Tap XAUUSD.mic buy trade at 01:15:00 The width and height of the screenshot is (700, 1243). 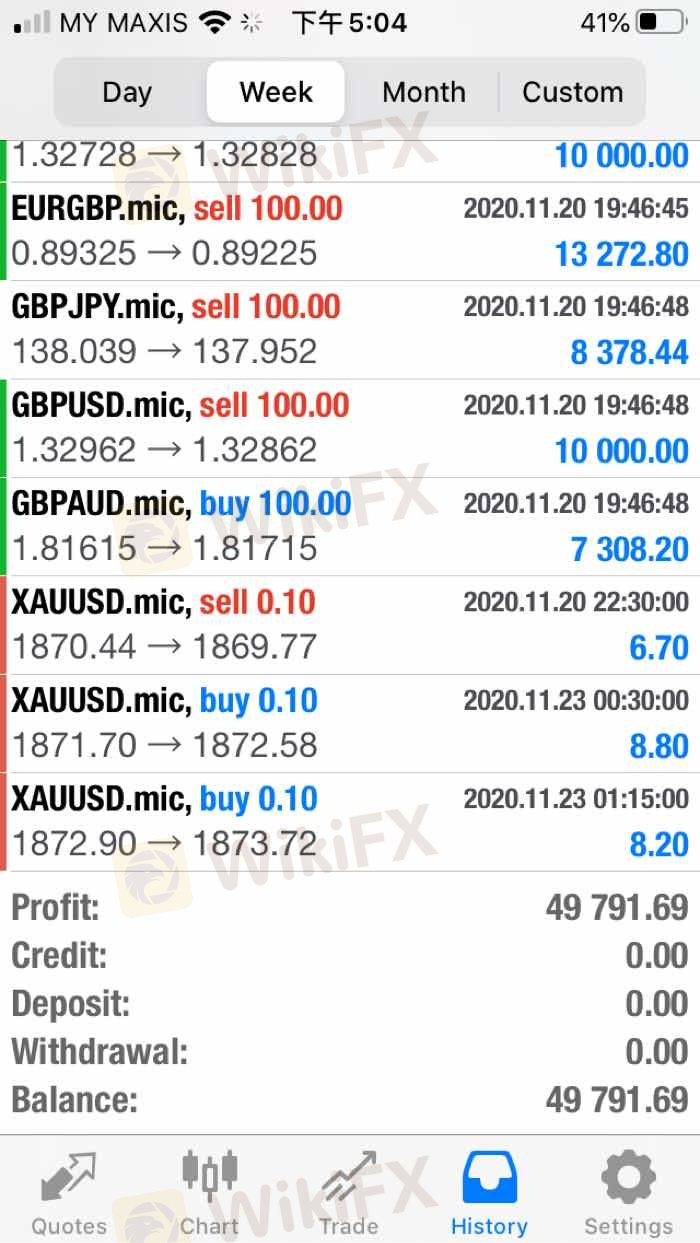(x=350, y=822)
